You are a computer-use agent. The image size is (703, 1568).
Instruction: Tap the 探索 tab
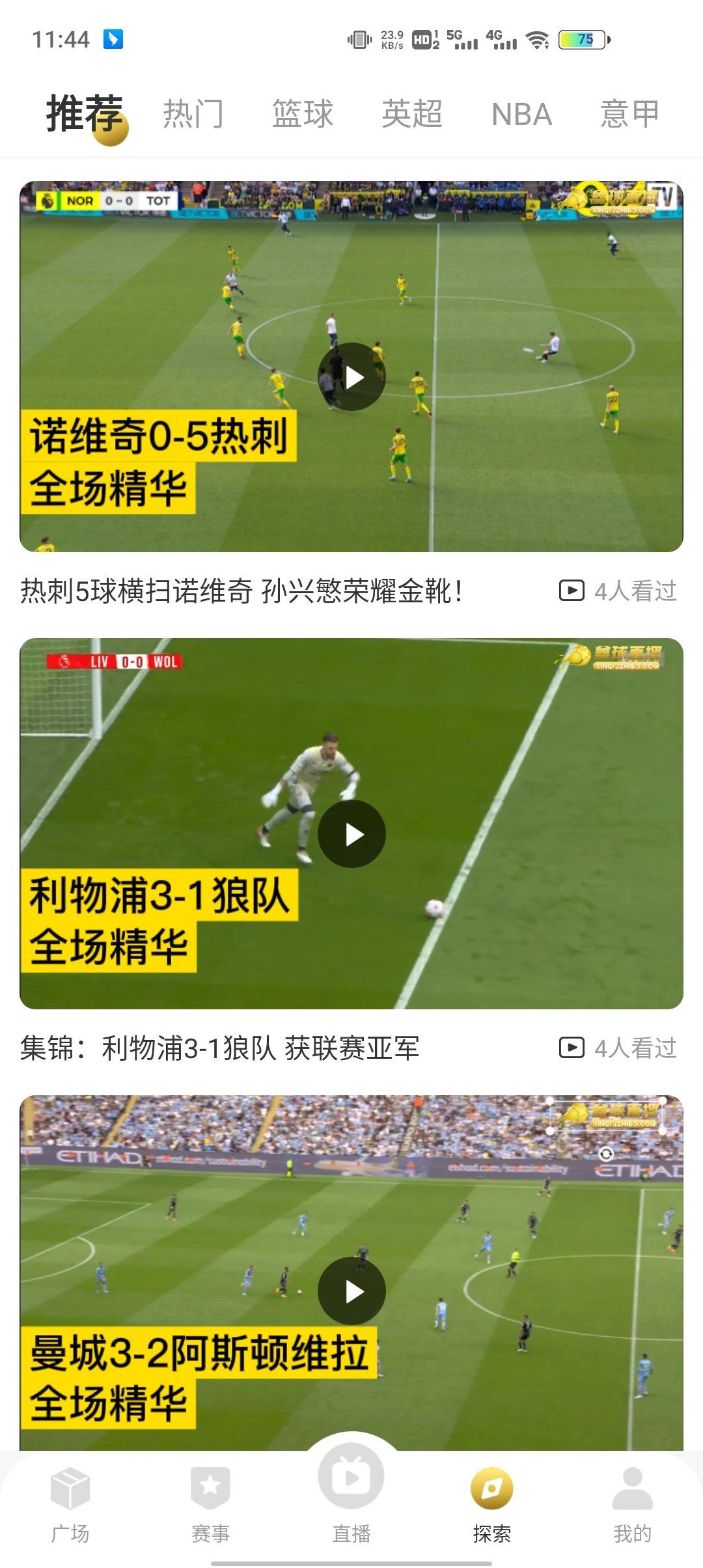click(492, 1505)
